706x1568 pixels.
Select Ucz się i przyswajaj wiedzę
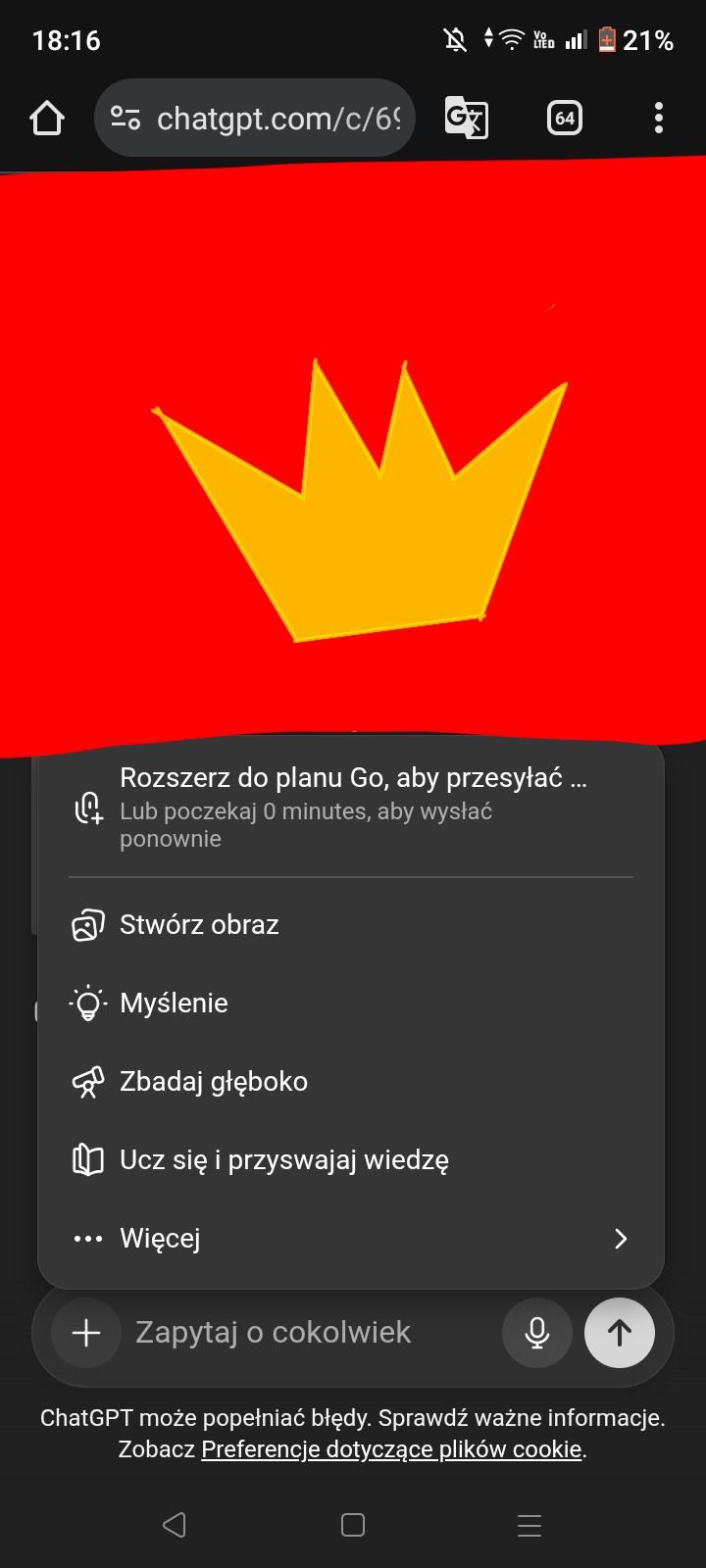(x=283, y=1160)
